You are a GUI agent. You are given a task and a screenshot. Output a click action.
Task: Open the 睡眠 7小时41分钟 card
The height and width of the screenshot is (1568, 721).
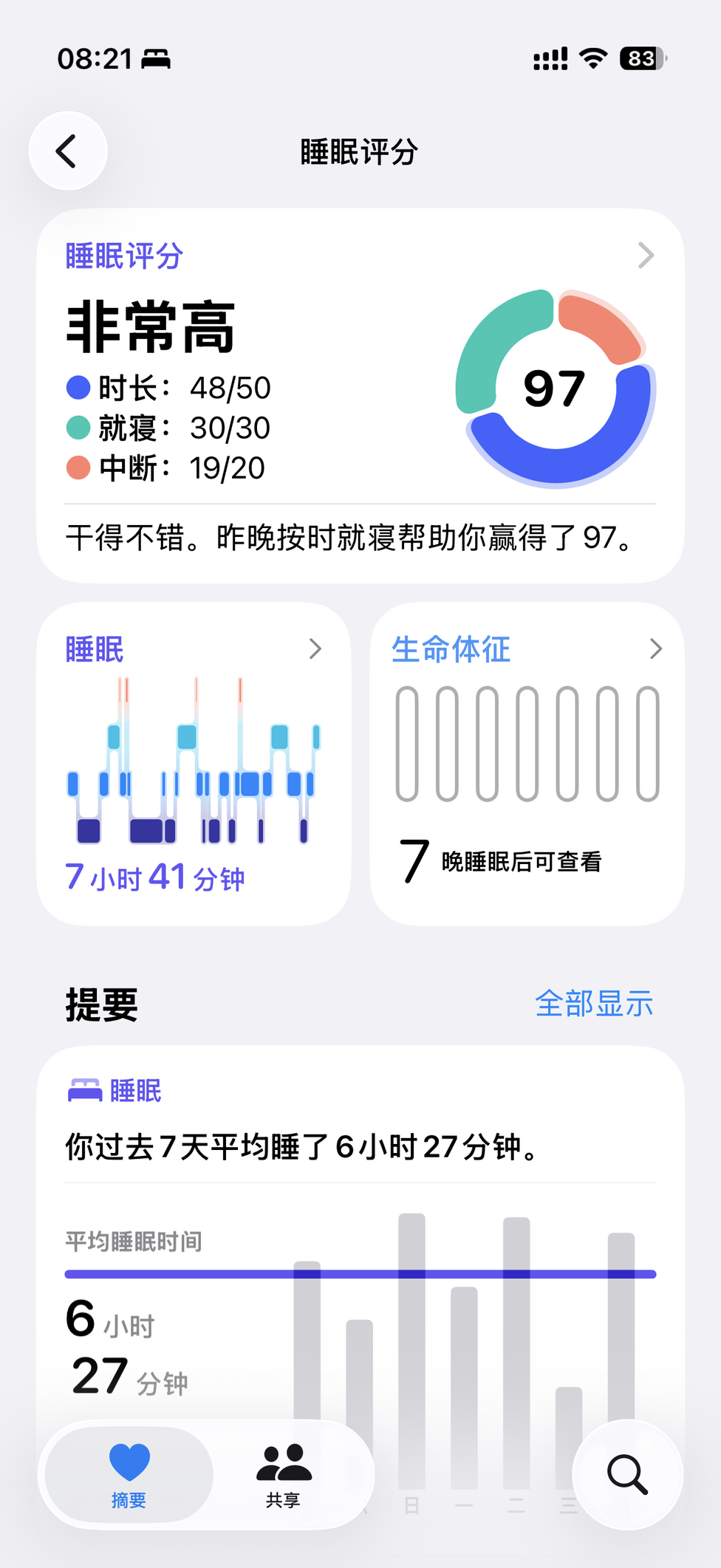(x=194, y=763)
